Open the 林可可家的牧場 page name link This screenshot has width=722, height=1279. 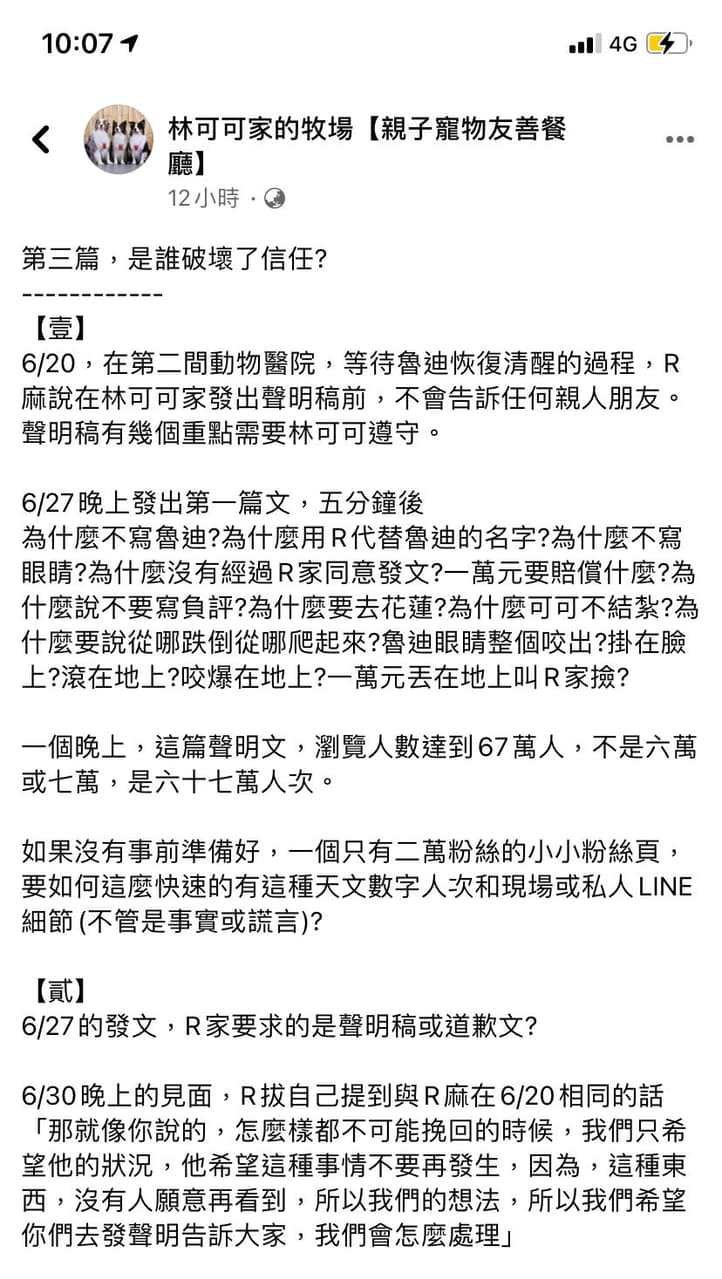pyautogui.click(x=367, y=145)
